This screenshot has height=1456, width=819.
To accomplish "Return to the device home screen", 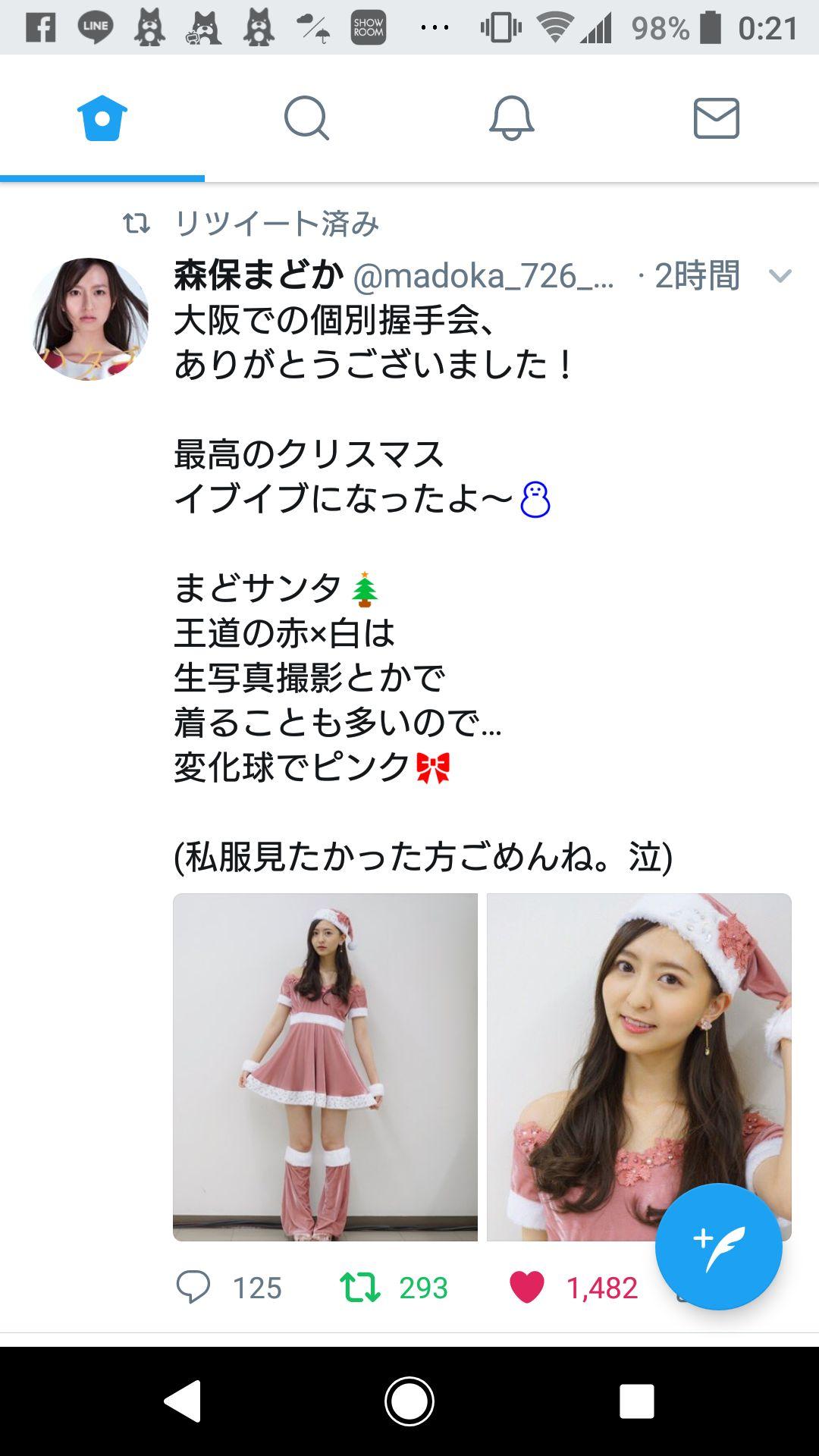I will click(x=409, y=1401).
